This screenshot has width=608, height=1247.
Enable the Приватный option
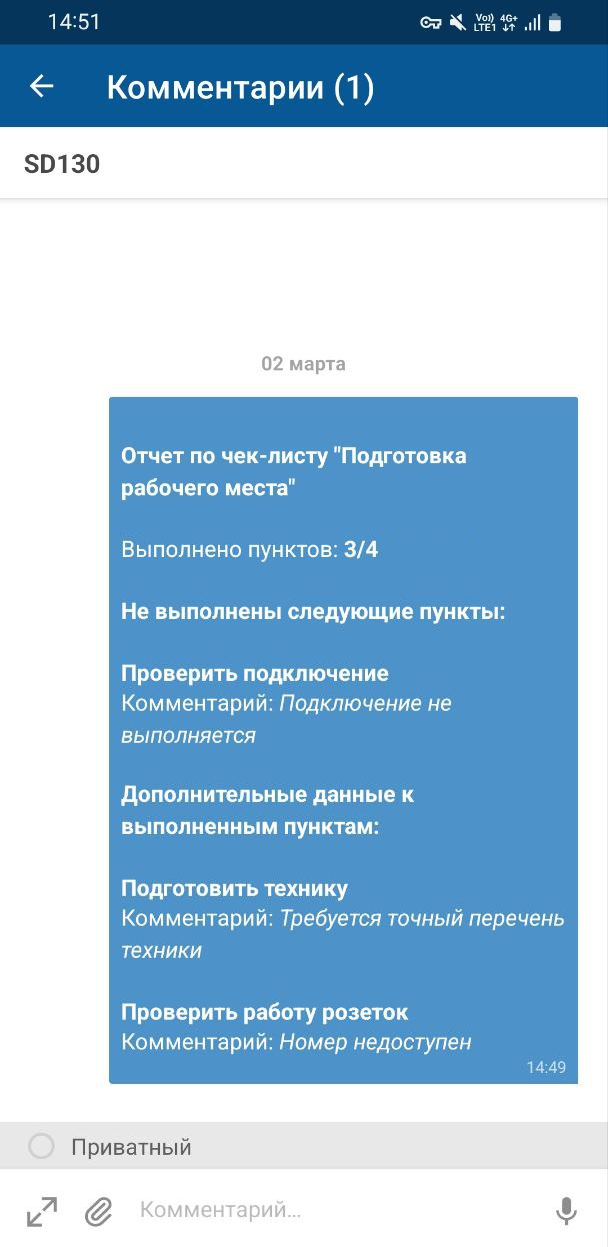point(41,1146)
